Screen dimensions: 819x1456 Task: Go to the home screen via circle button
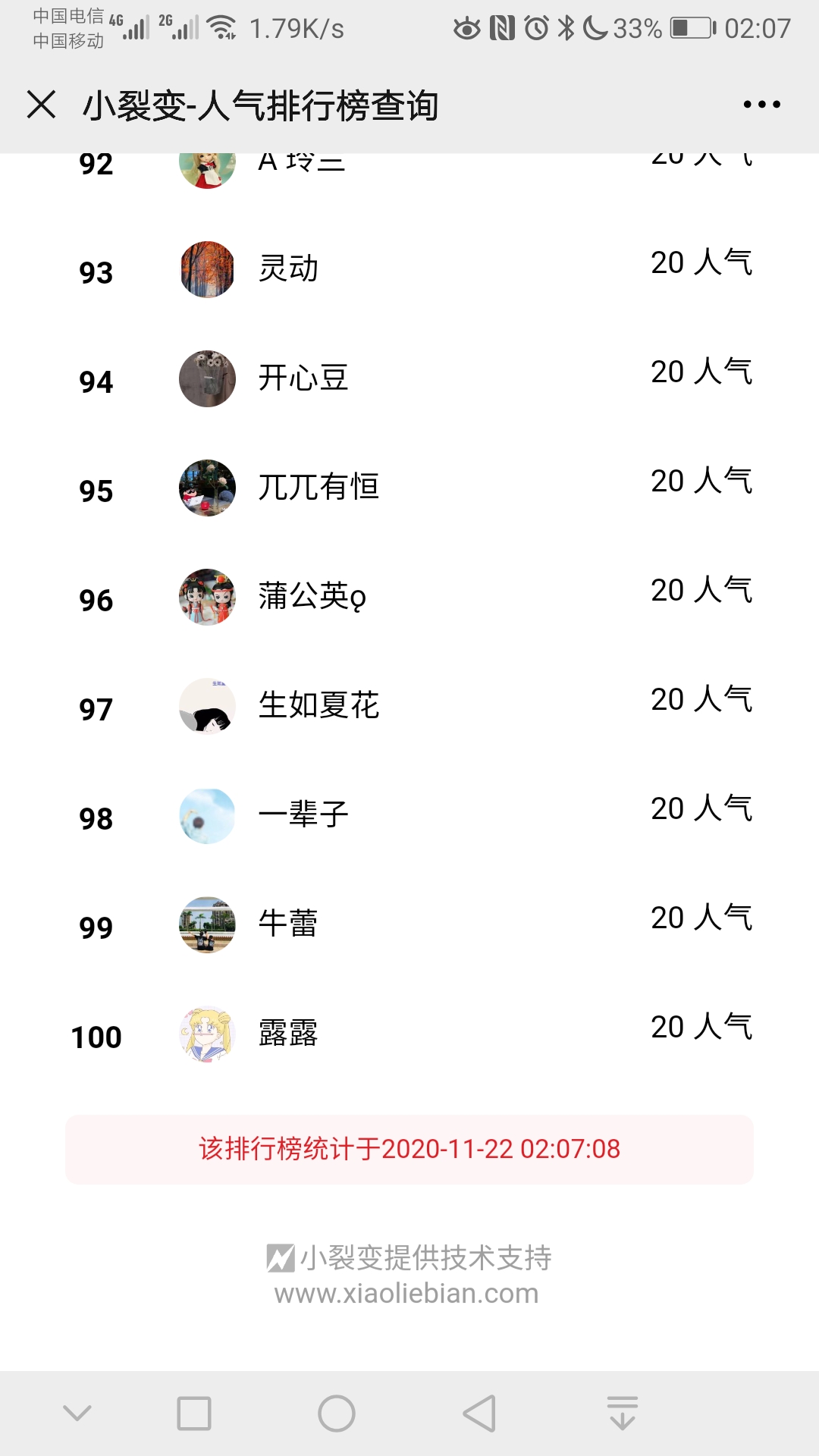point(337,1414)
